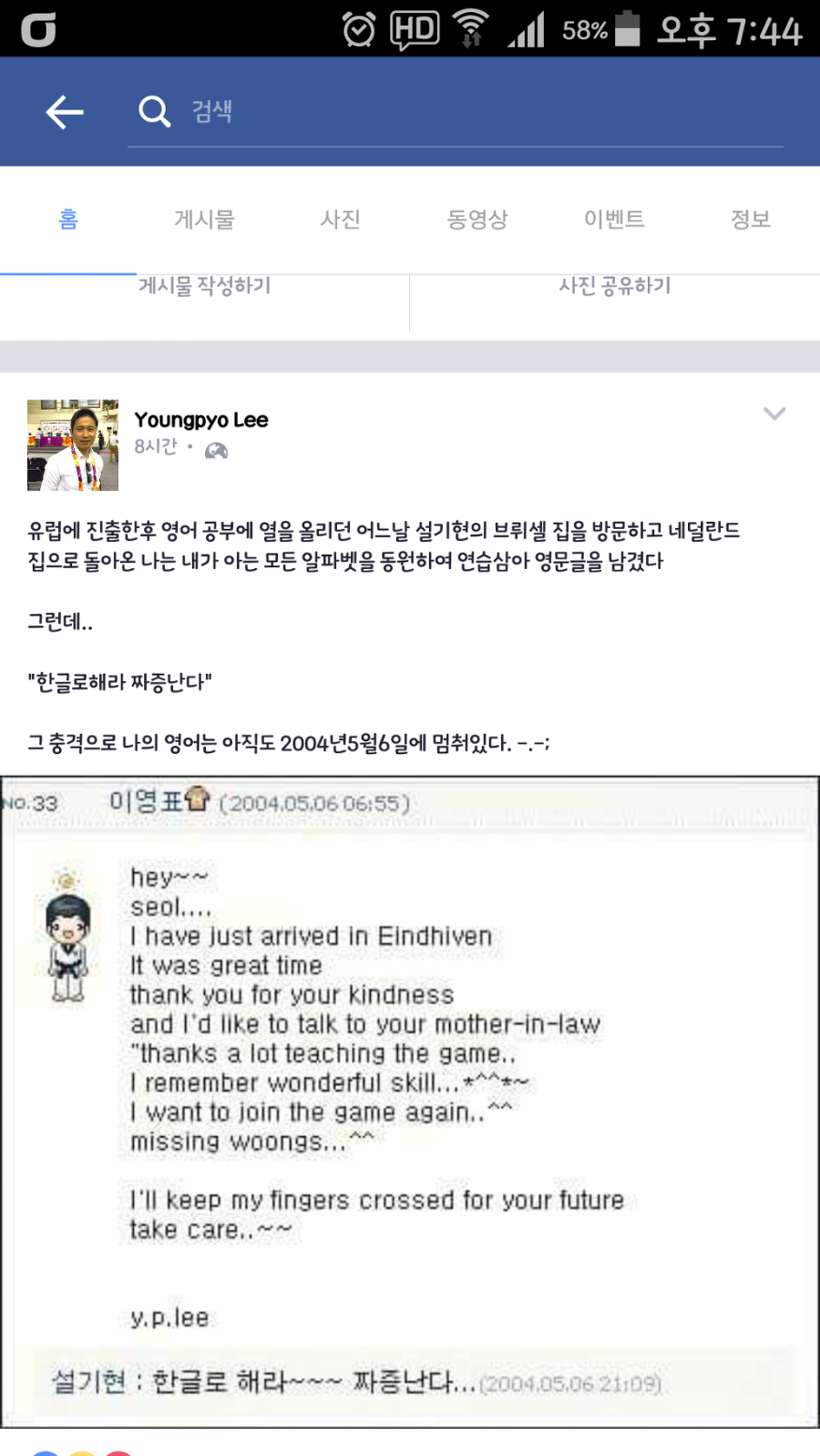Switch to the 게시물 tab
This screenshot has height=1456, width=820.
coord(204,219)
